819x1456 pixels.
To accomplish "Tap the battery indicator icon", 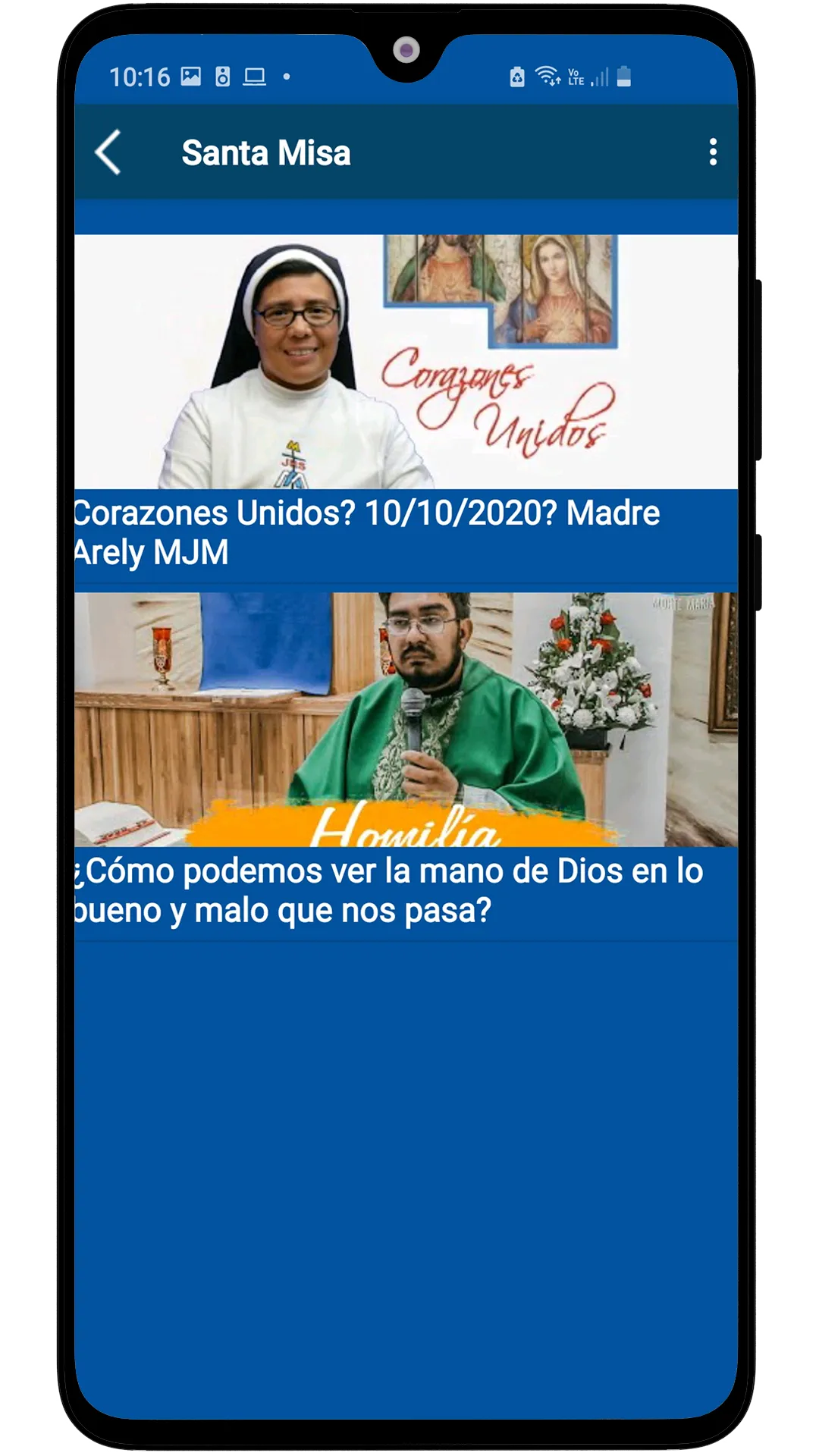I will [623, 76].
